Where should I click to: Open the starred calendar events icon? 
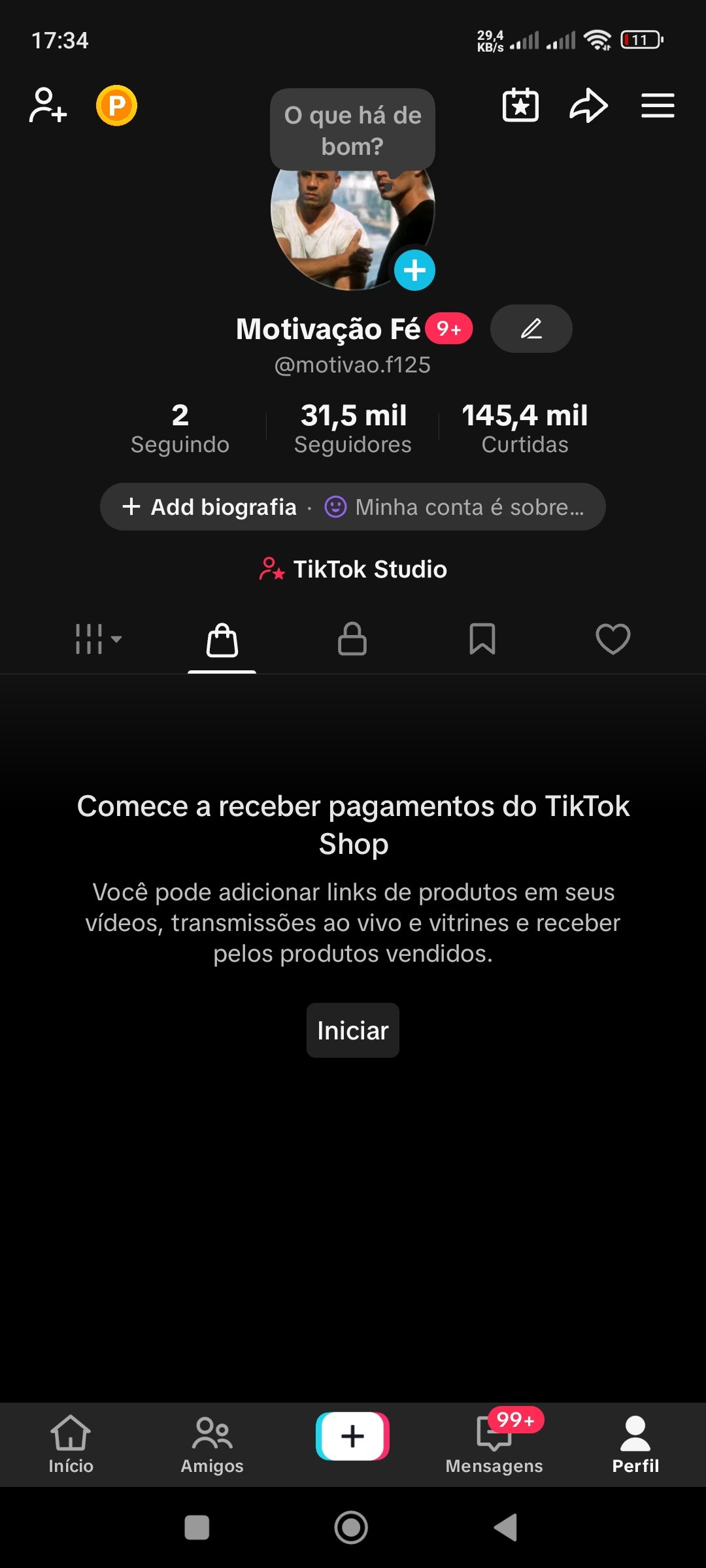pyautogui.click(x=520, y=105)
